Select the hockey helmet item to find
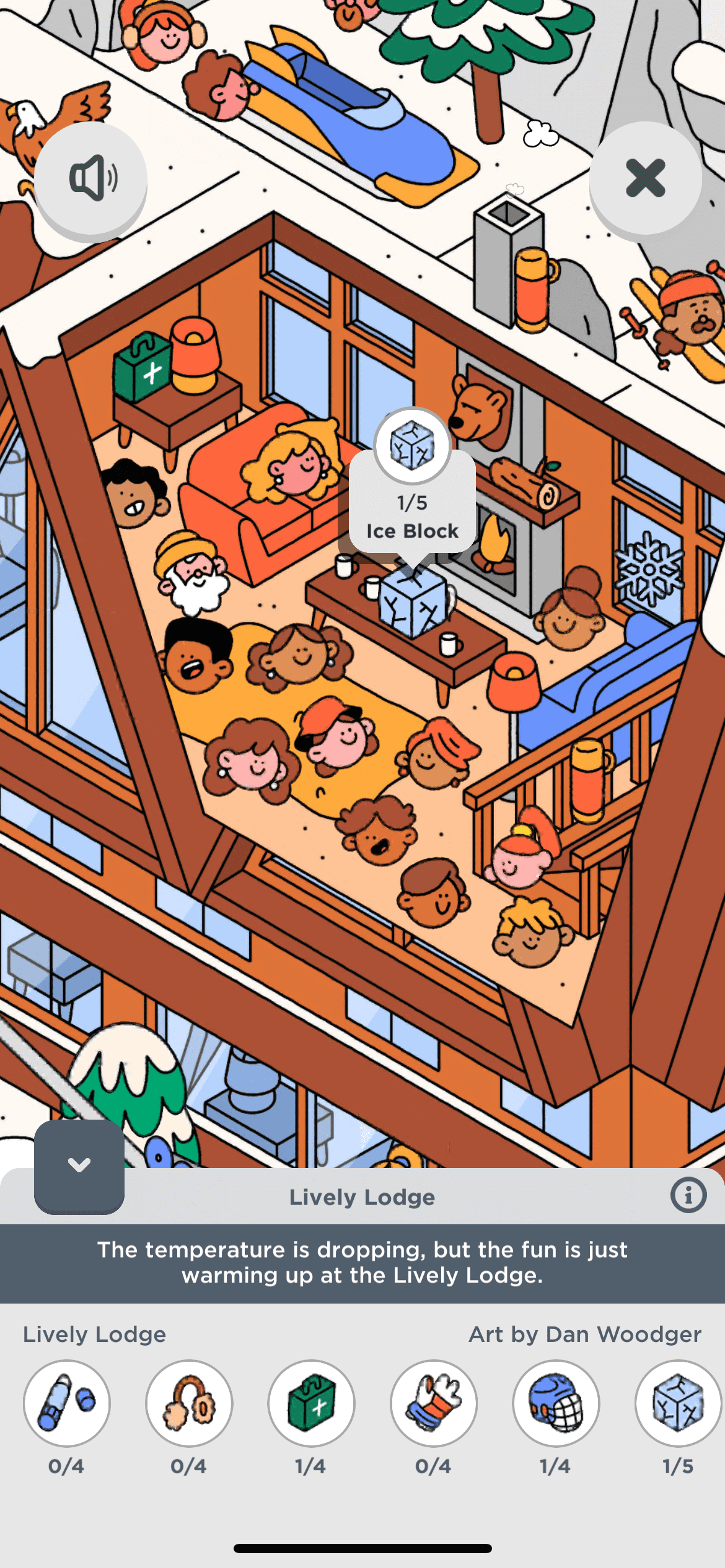The image size is (725, 1568). pyautogui.click(x=555, y=1403)
